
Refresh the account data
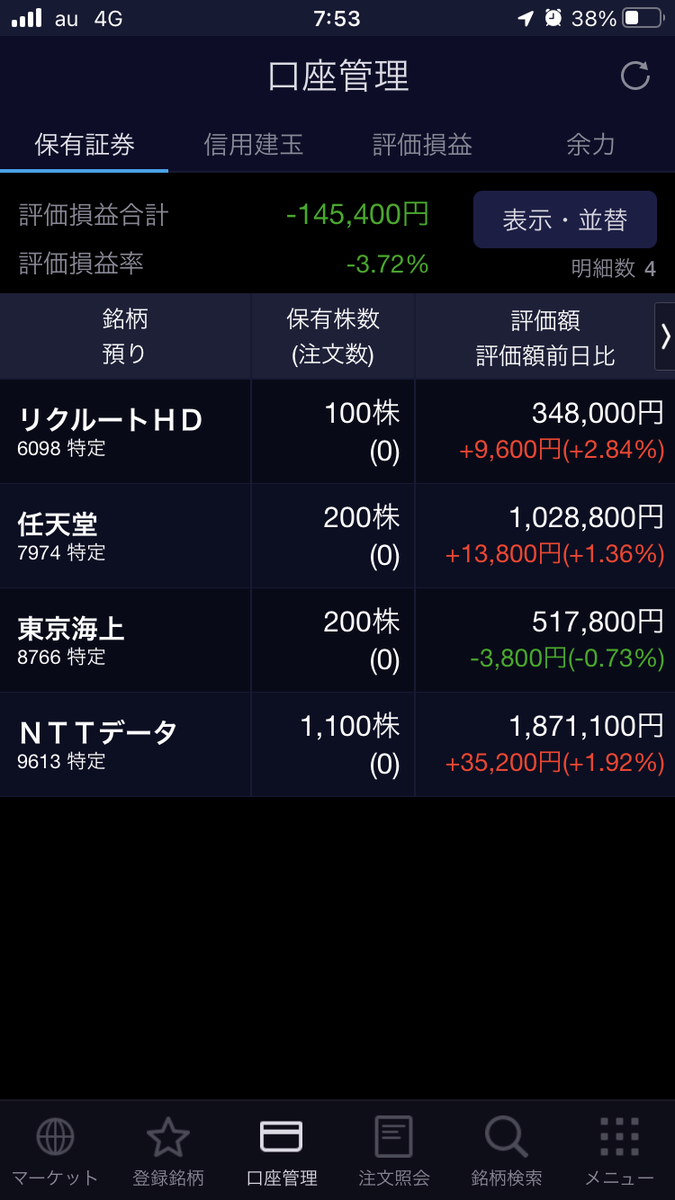tap(635, 76)
